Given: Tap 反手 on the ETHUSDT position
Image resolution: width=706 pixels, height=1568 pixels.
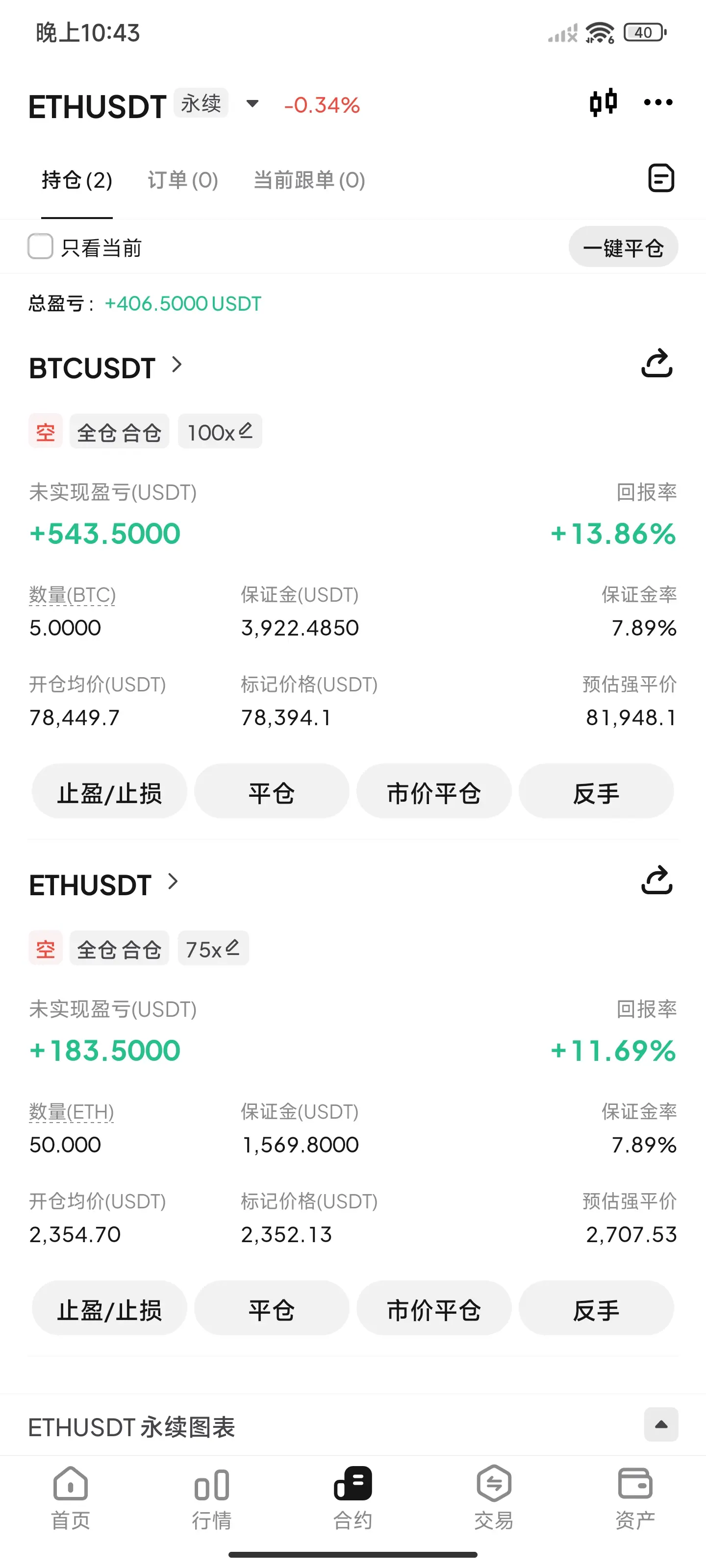Looking at the screenshot, I should (x=596, y=1309).
